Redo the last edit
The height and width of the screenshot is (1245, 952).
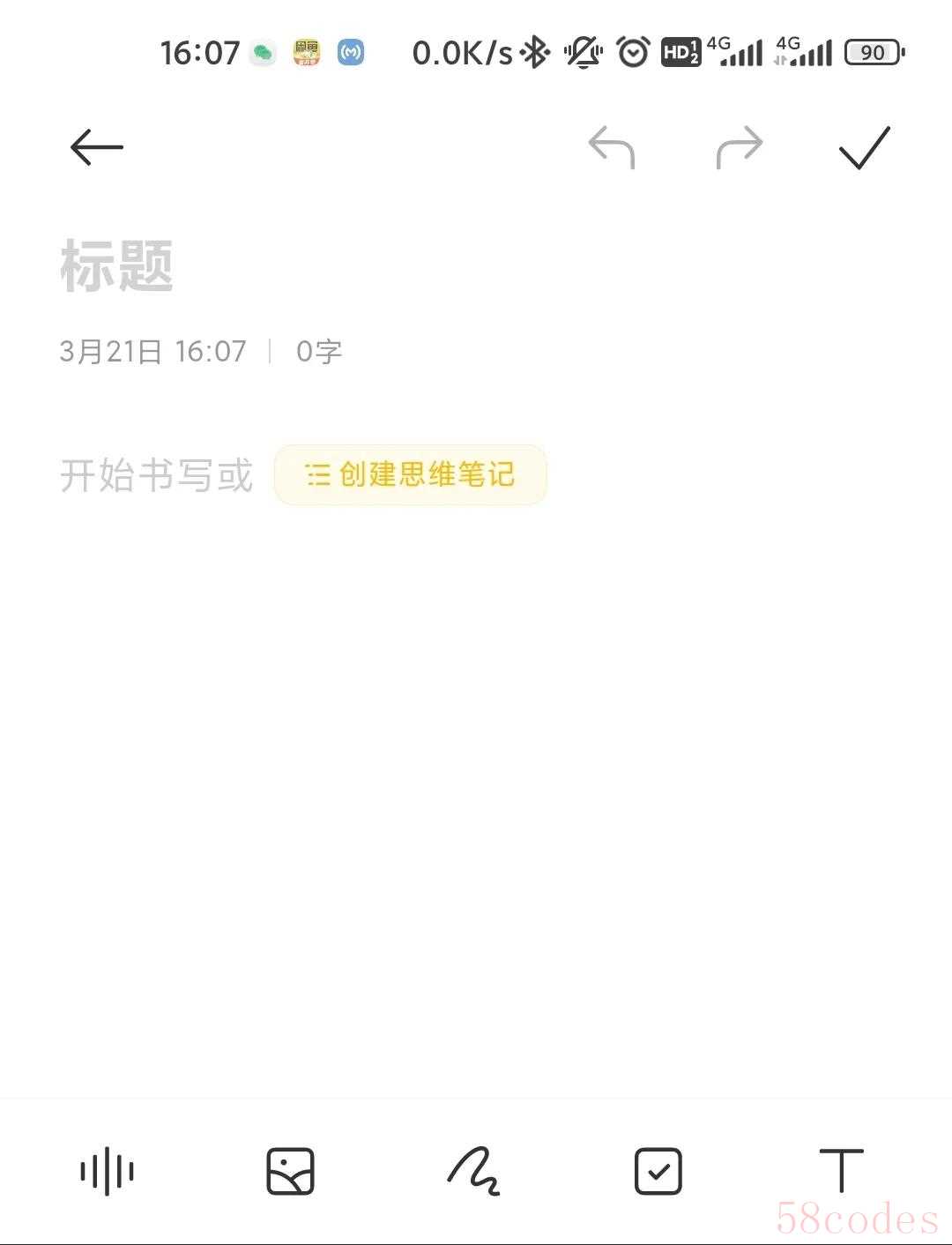tap(739, 147)
